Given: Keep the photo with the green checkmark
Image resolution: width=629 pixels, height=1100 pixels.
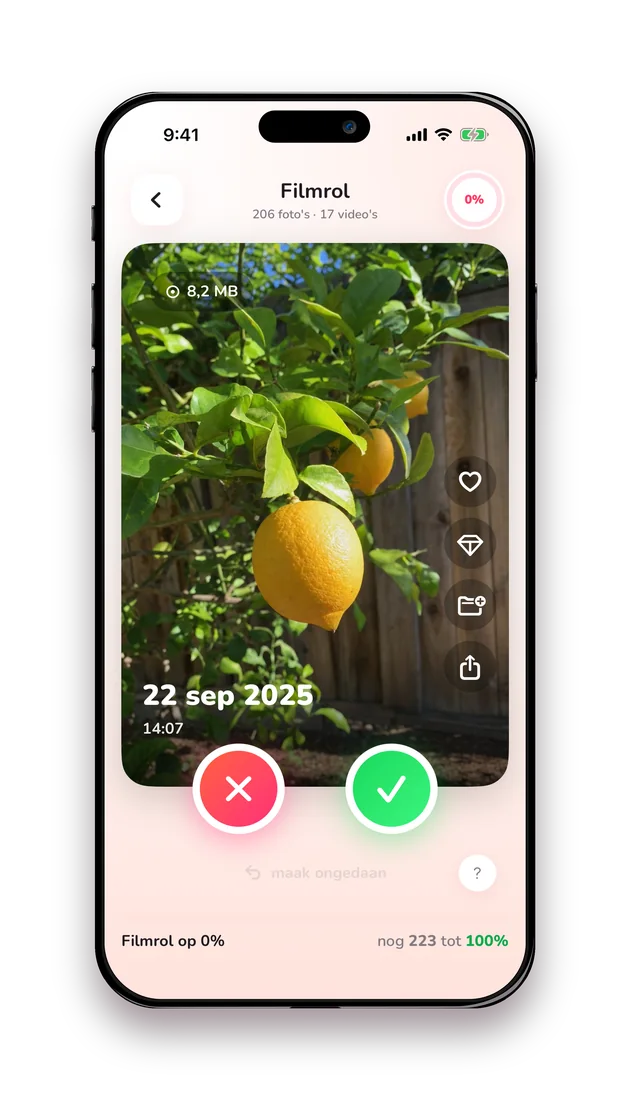Looking at the screenshot, I should pyautogui.click(x=391, y=789).
